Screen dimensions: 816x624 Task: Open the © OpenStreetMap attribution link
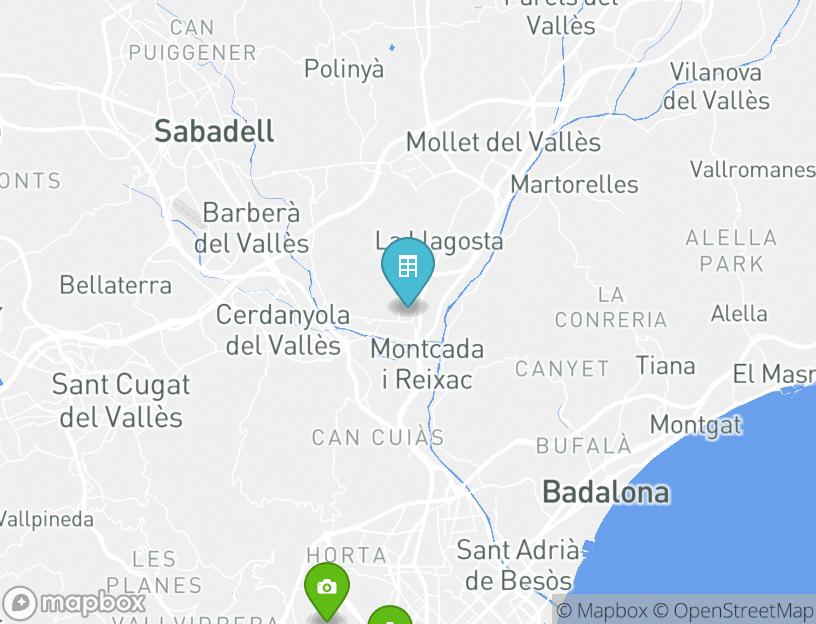click(734, 610)
